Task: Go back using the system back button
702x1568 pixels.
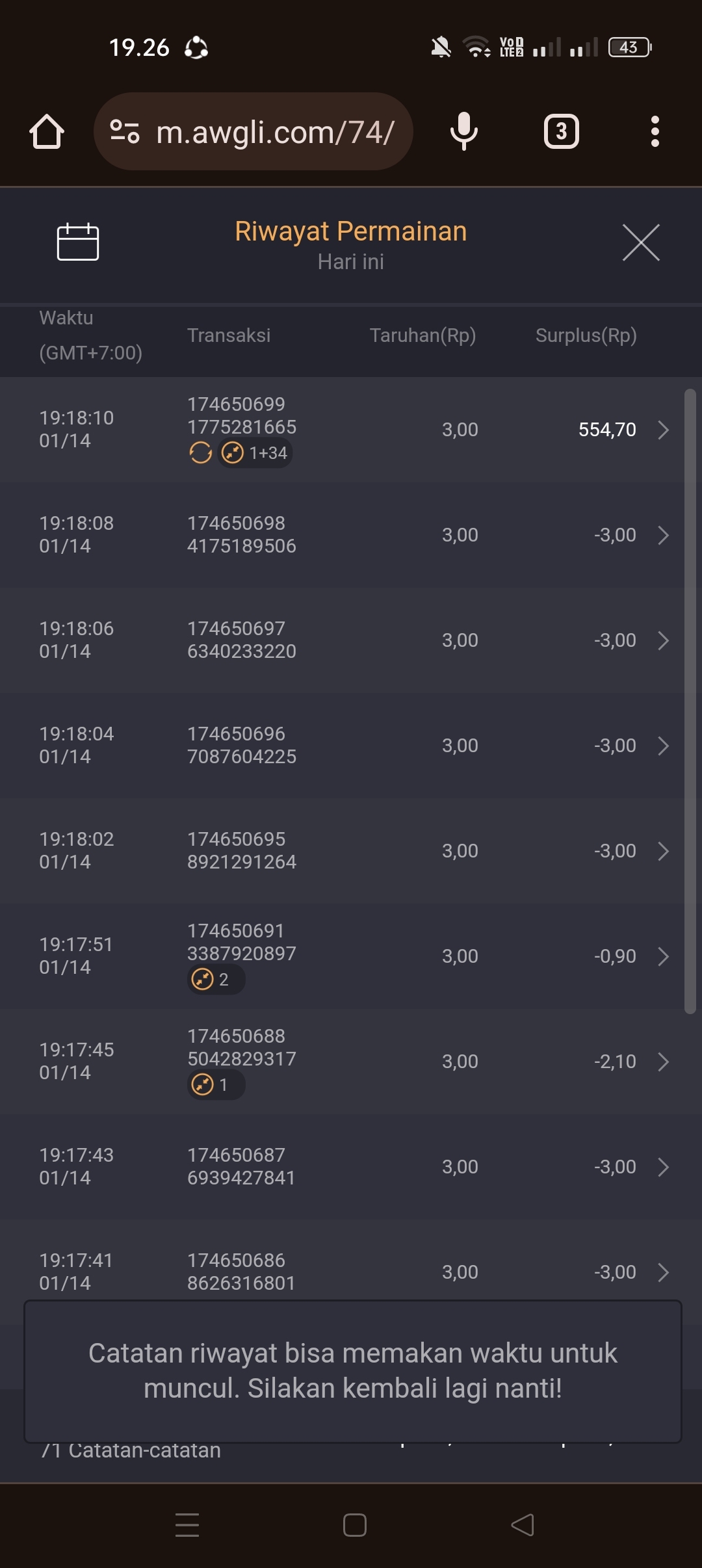Action: coord(523,1525)
